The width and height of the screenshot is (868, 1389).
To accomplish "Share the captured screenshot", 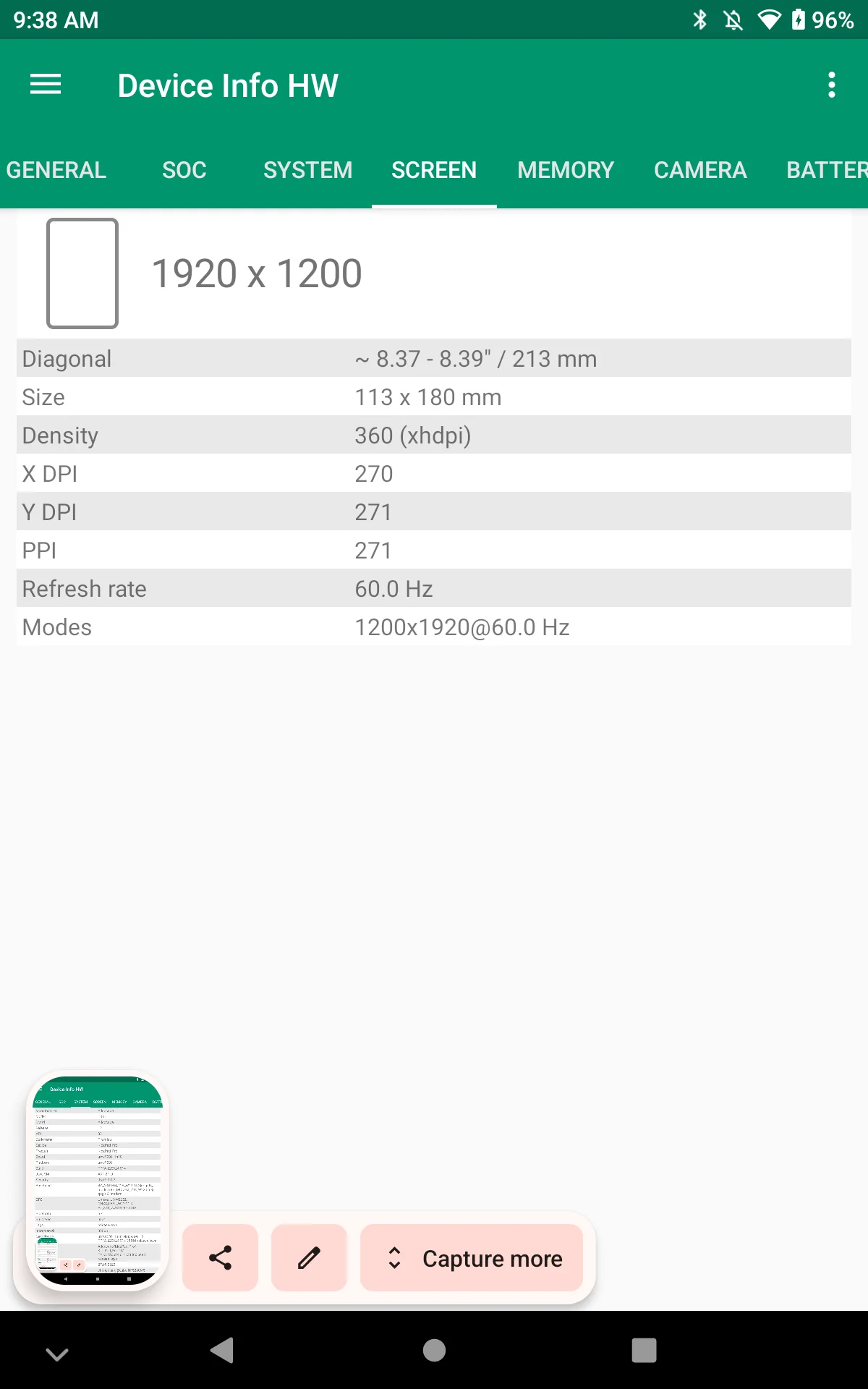I will [x=221, y=1258].
